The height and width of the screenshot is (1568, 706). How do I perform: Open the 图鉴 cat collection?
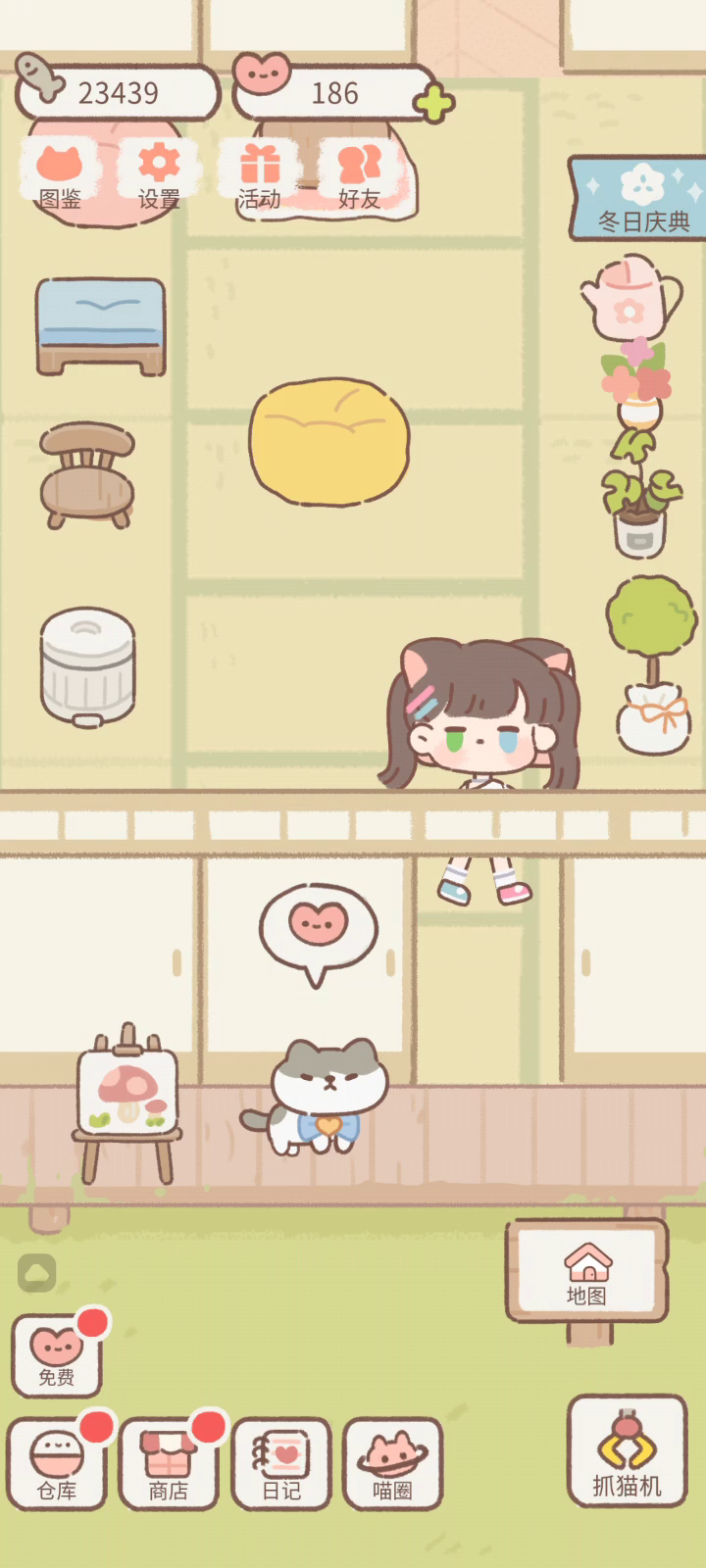point(60,176)
